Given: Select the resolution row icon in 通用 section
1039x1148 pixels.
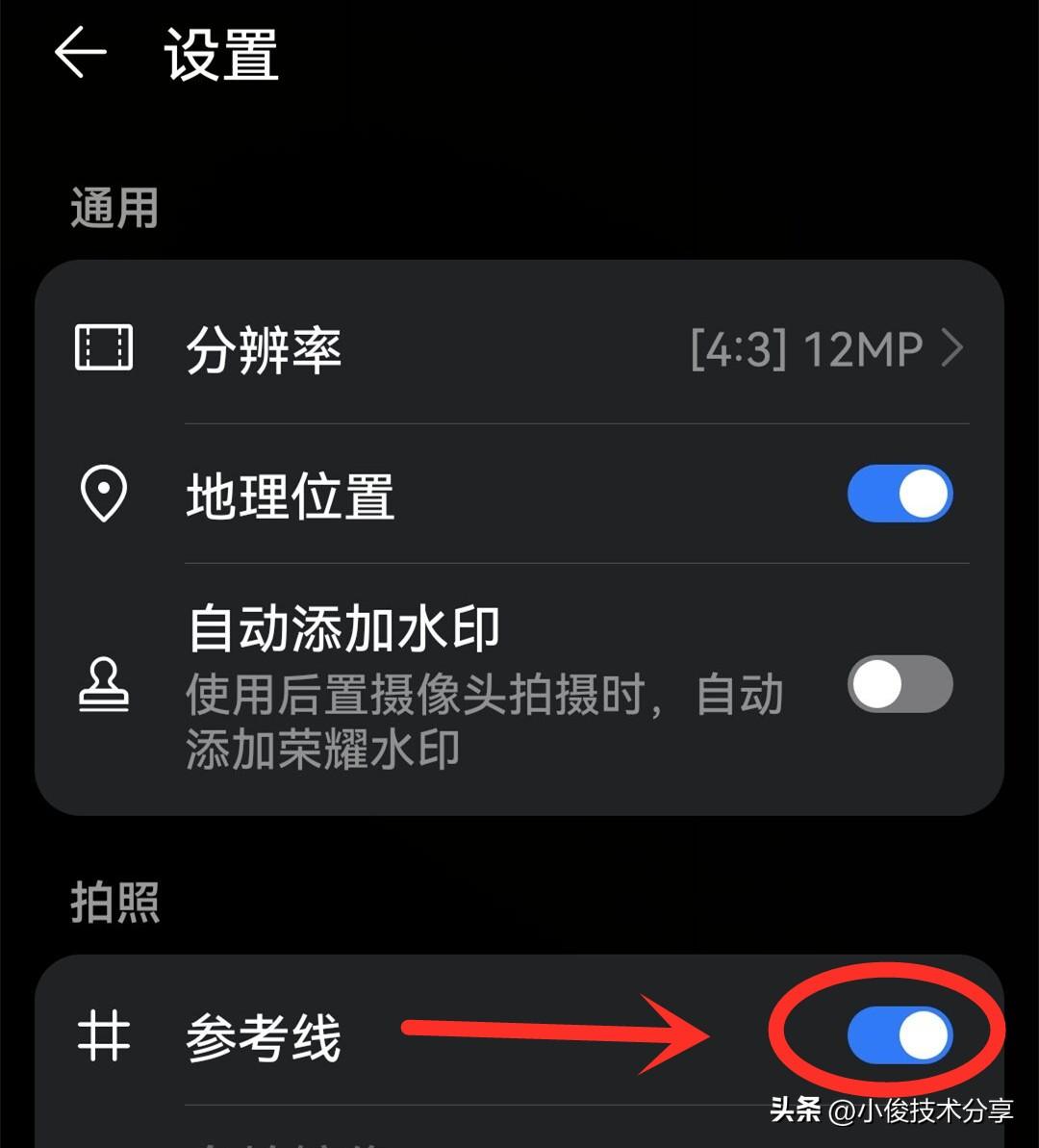Looking at the screenshot, I should click(x=104, y=349).
